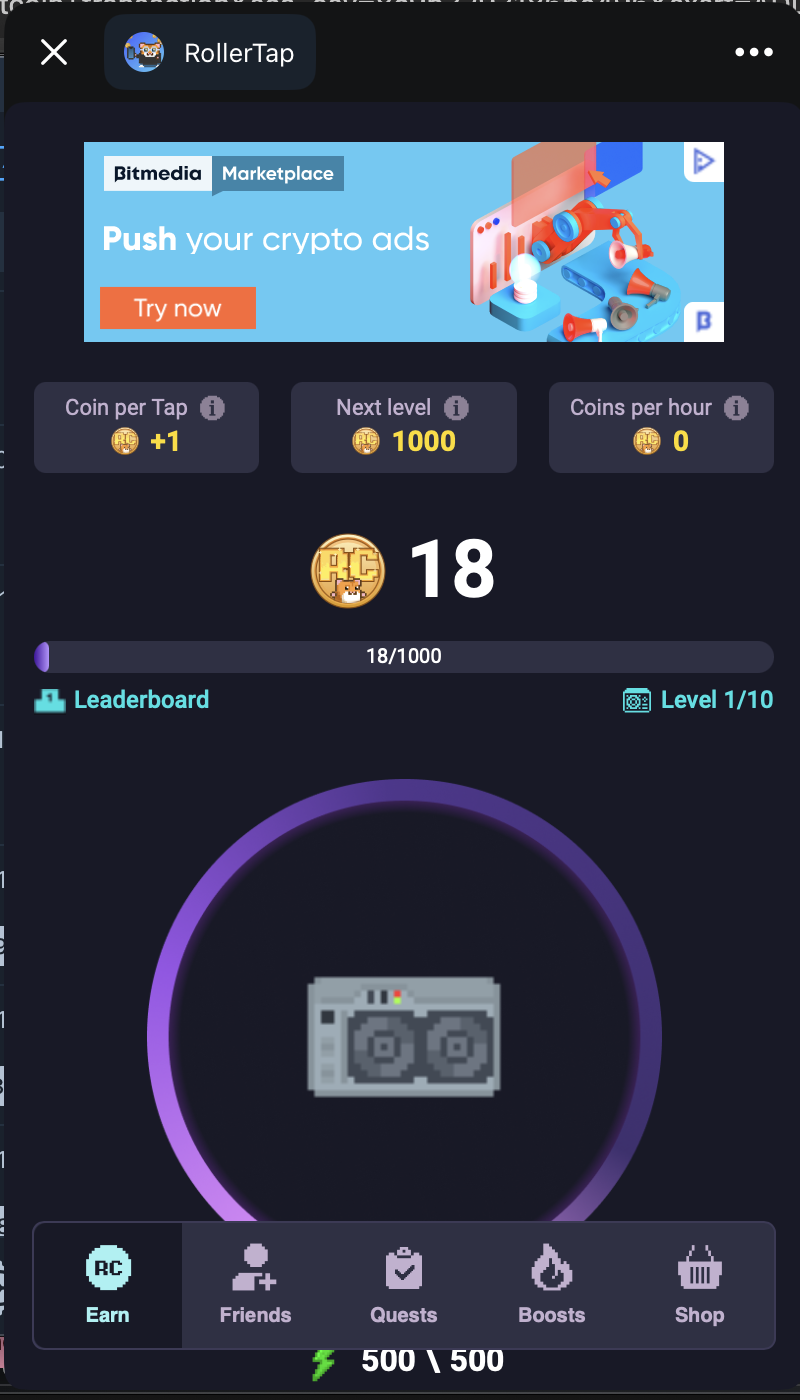Show info for Coins per hour
This screenshot has height=1400, width=800.
(737, 408)
